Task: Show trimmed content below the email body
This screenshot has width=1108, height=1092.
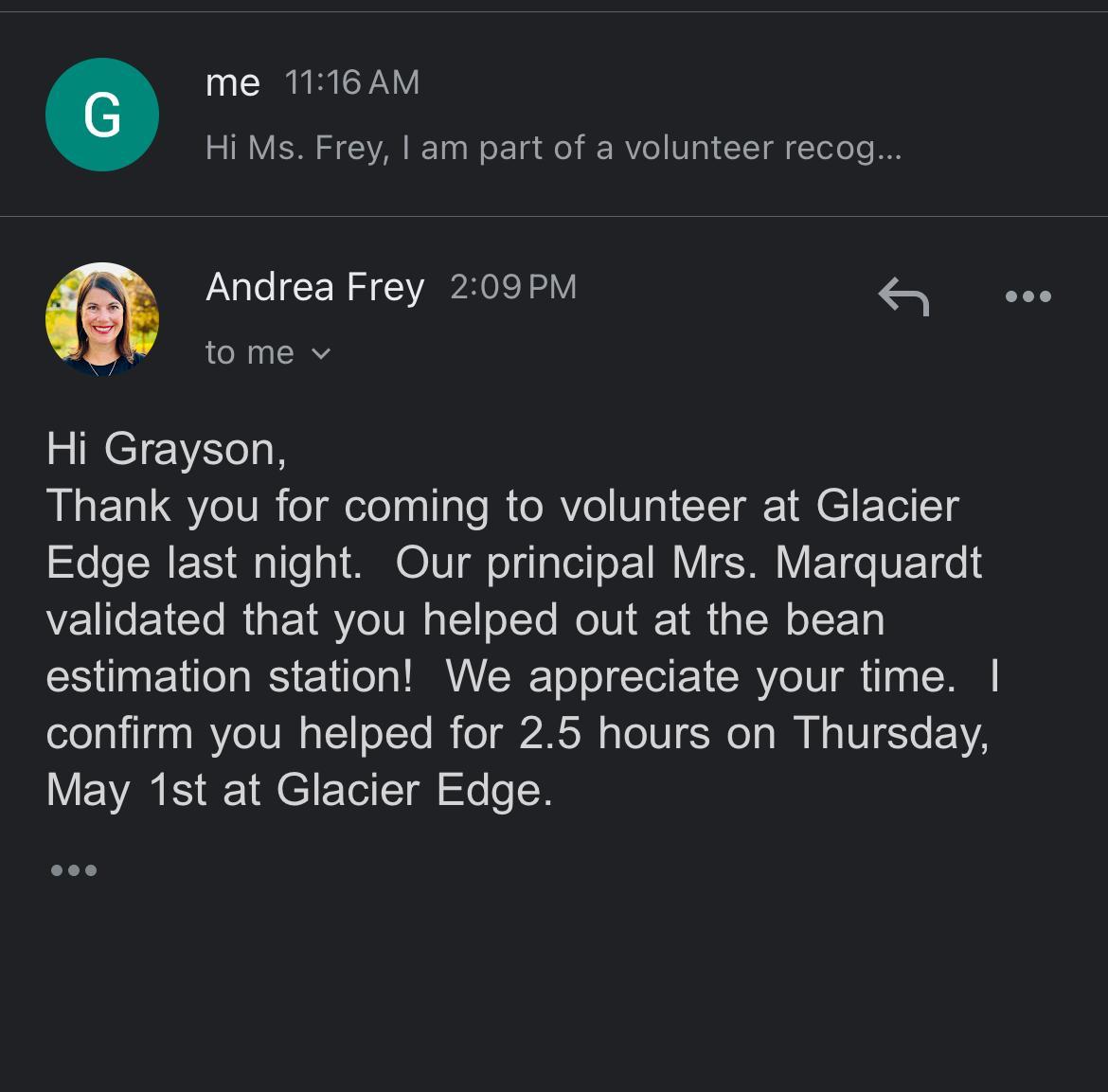Action: [74, 870]
